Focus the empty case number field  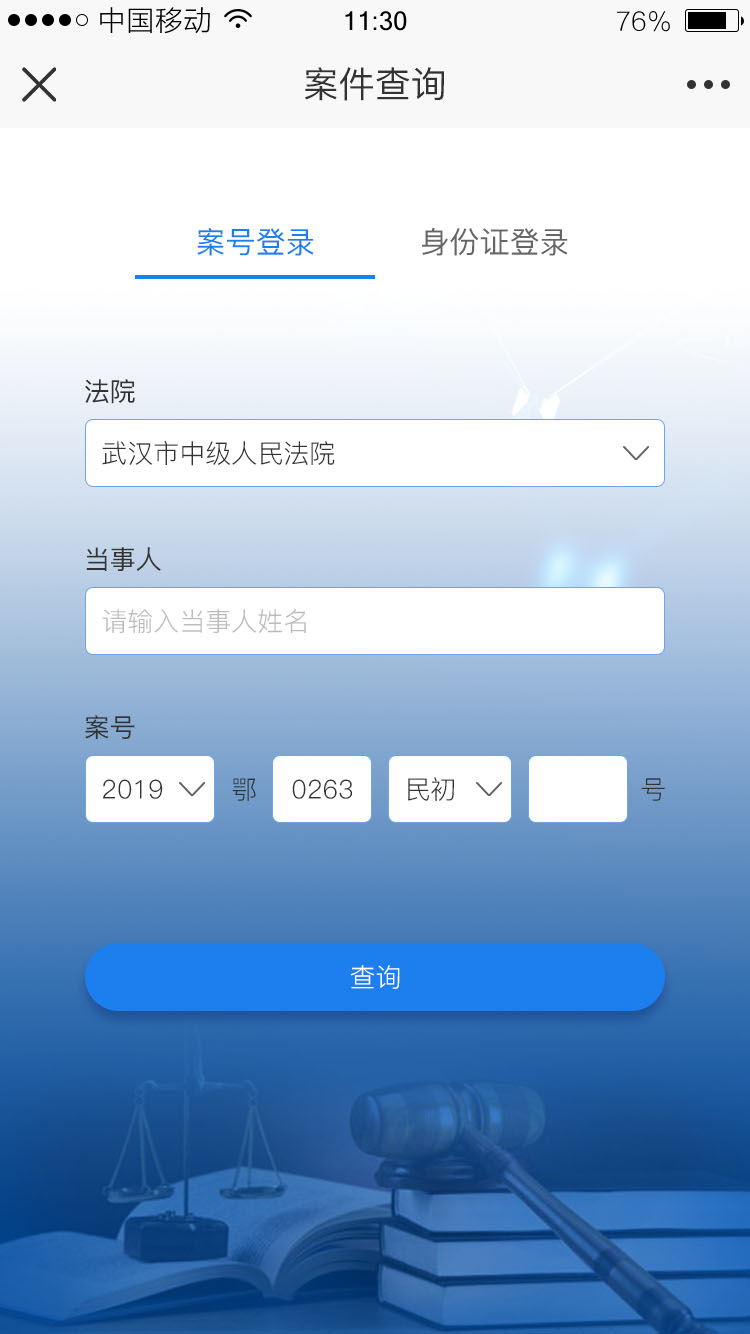point(578,789)
